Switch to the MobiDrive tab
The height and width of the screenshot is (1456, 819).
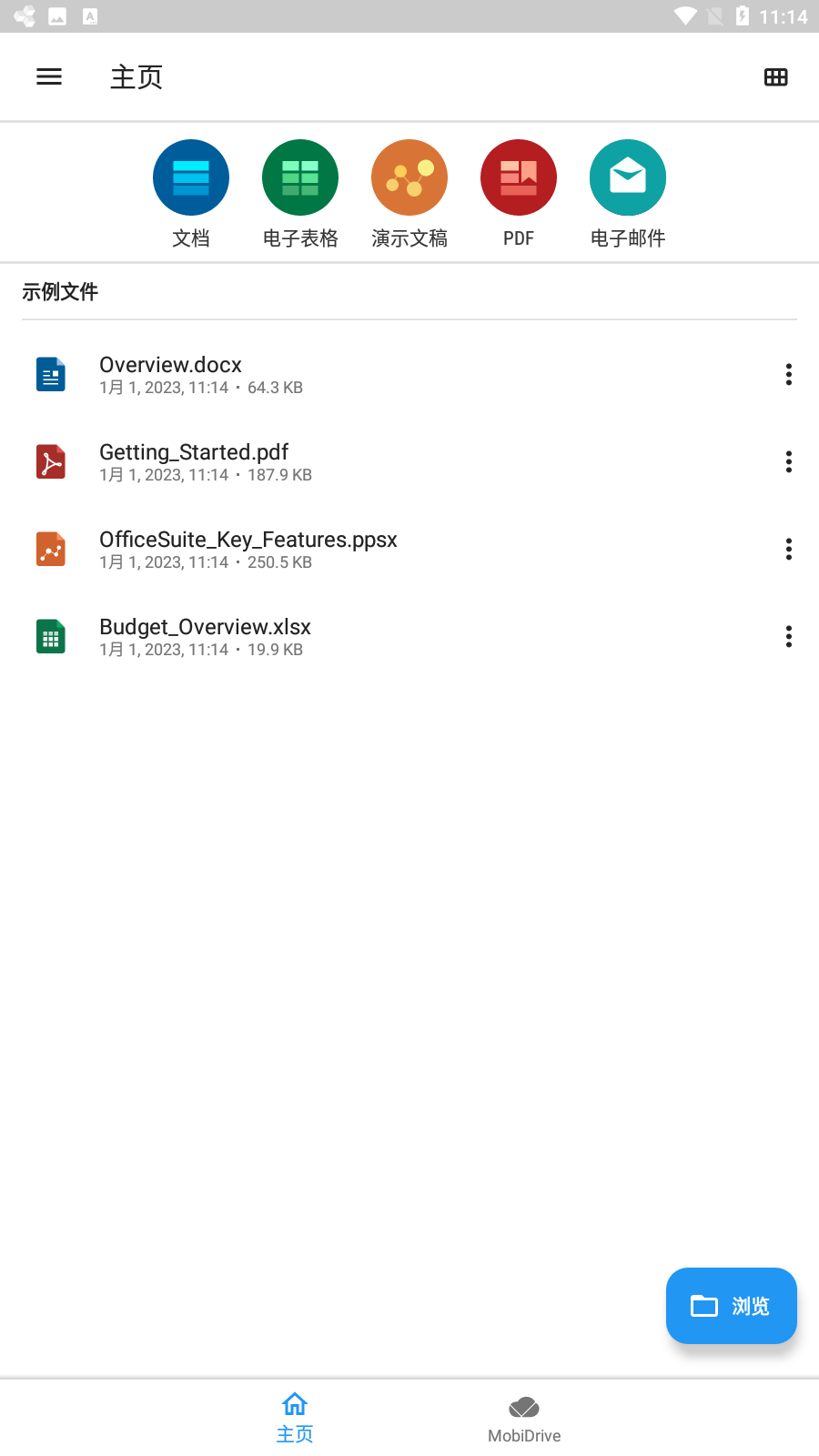(524, 1419)
